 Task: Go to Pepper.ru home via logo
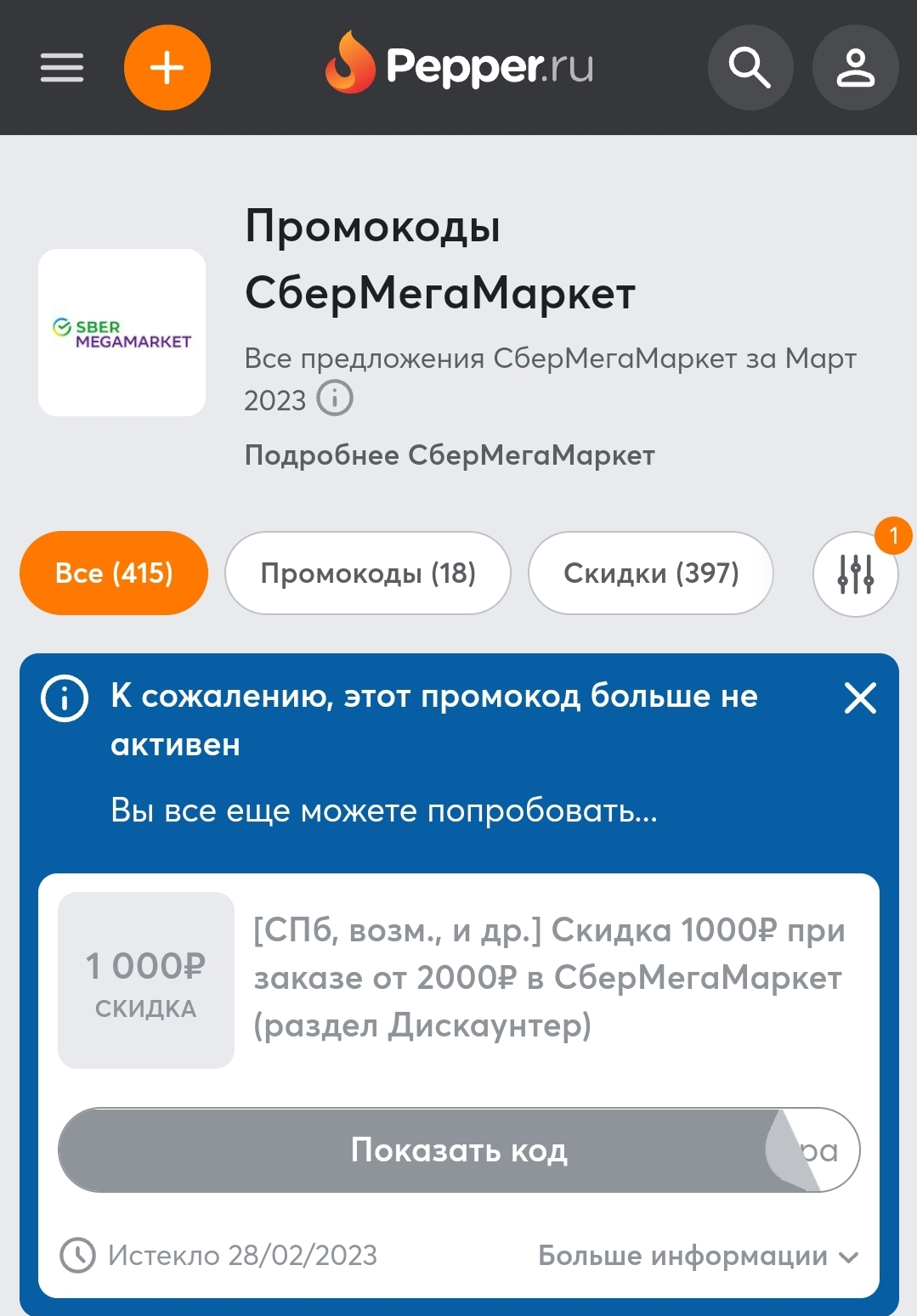(x=459, y=64)
